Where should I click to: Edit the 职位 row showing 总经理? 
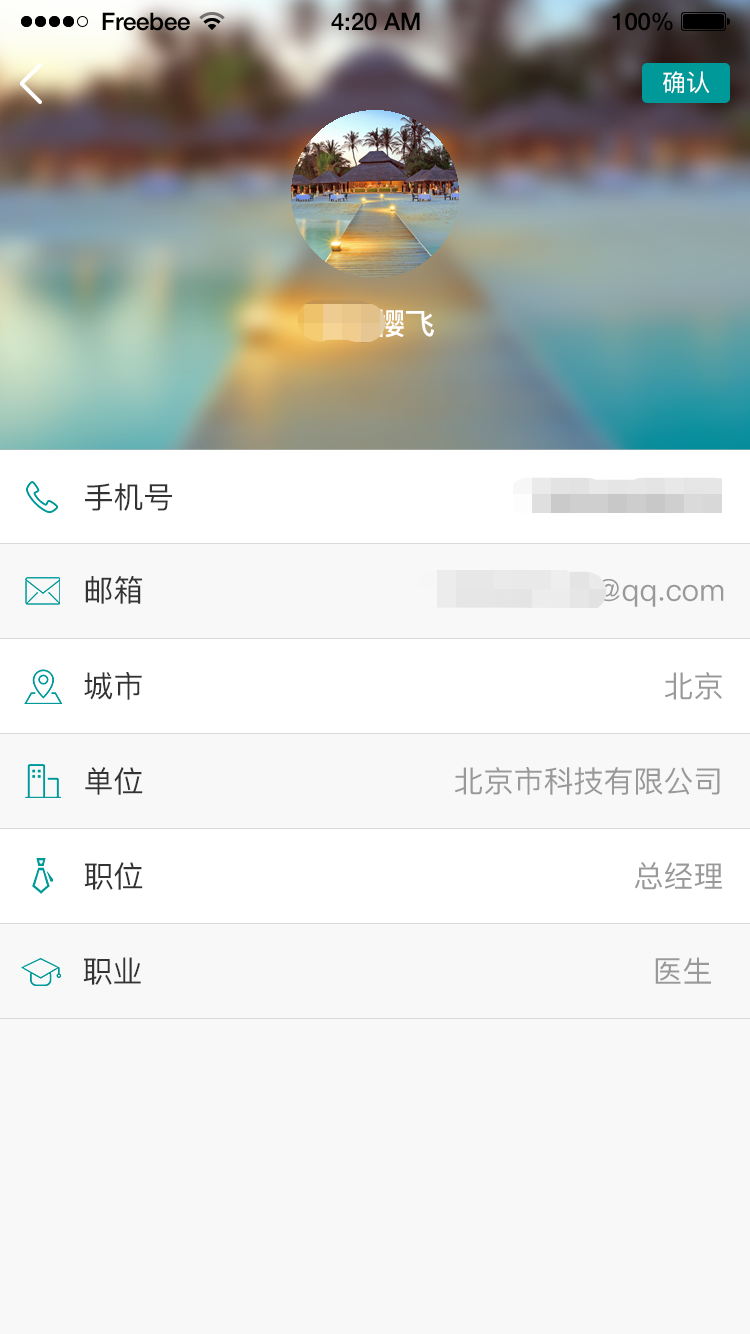375,876
